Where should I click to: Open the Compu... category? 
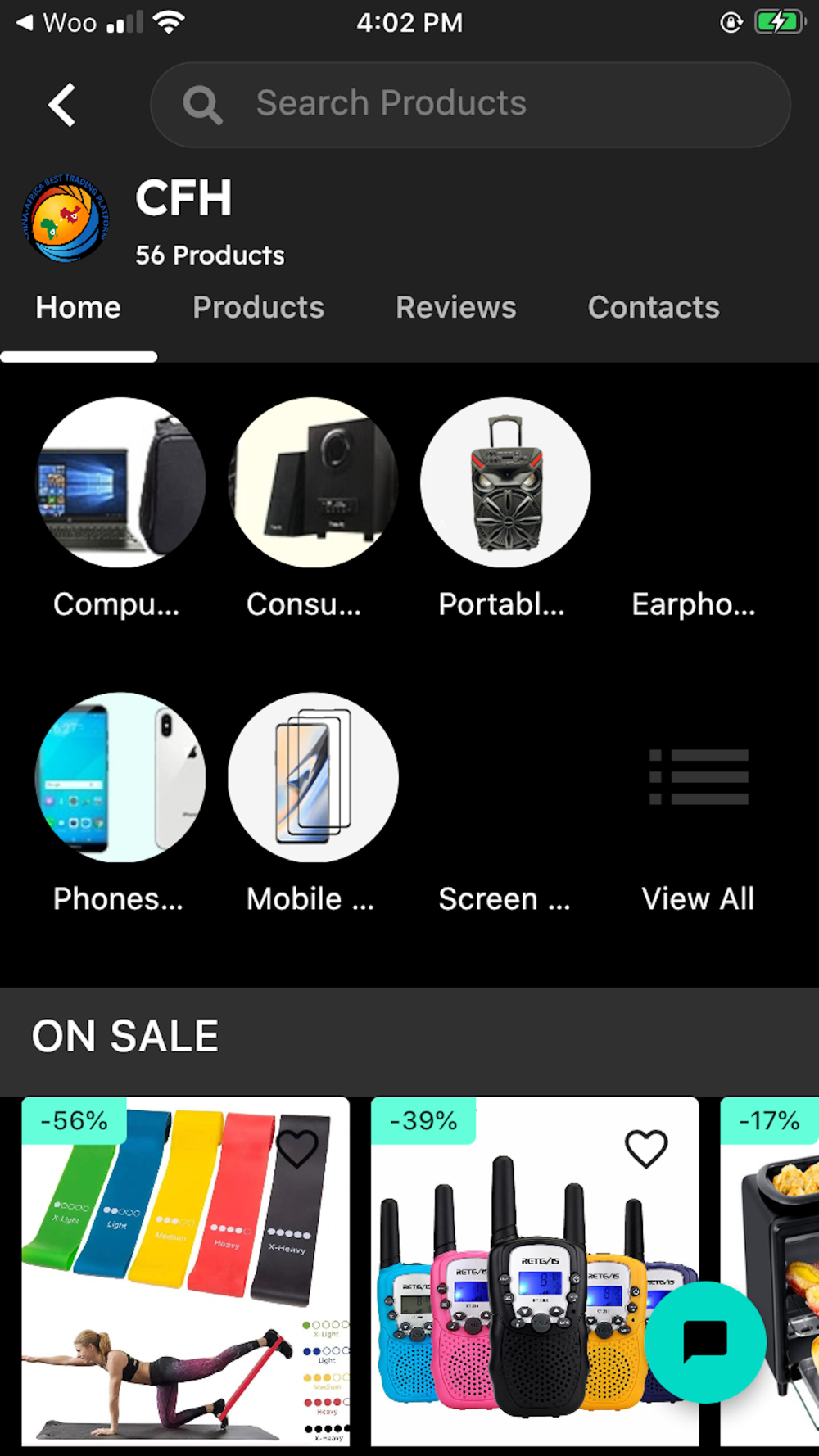point(120,509)
